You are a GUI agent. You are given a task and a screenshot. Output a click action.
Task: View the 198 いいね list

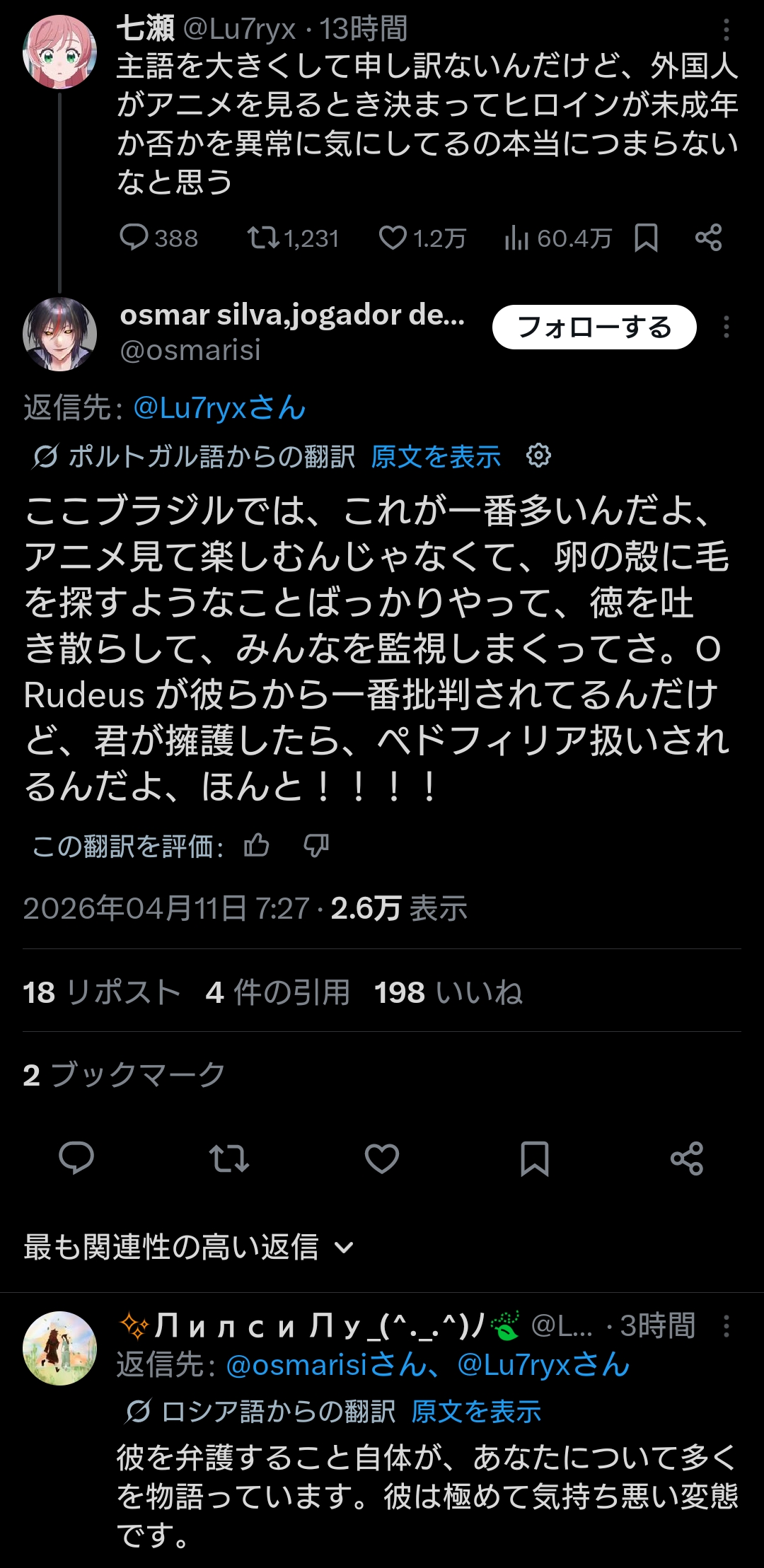click(x=448, y=992)
